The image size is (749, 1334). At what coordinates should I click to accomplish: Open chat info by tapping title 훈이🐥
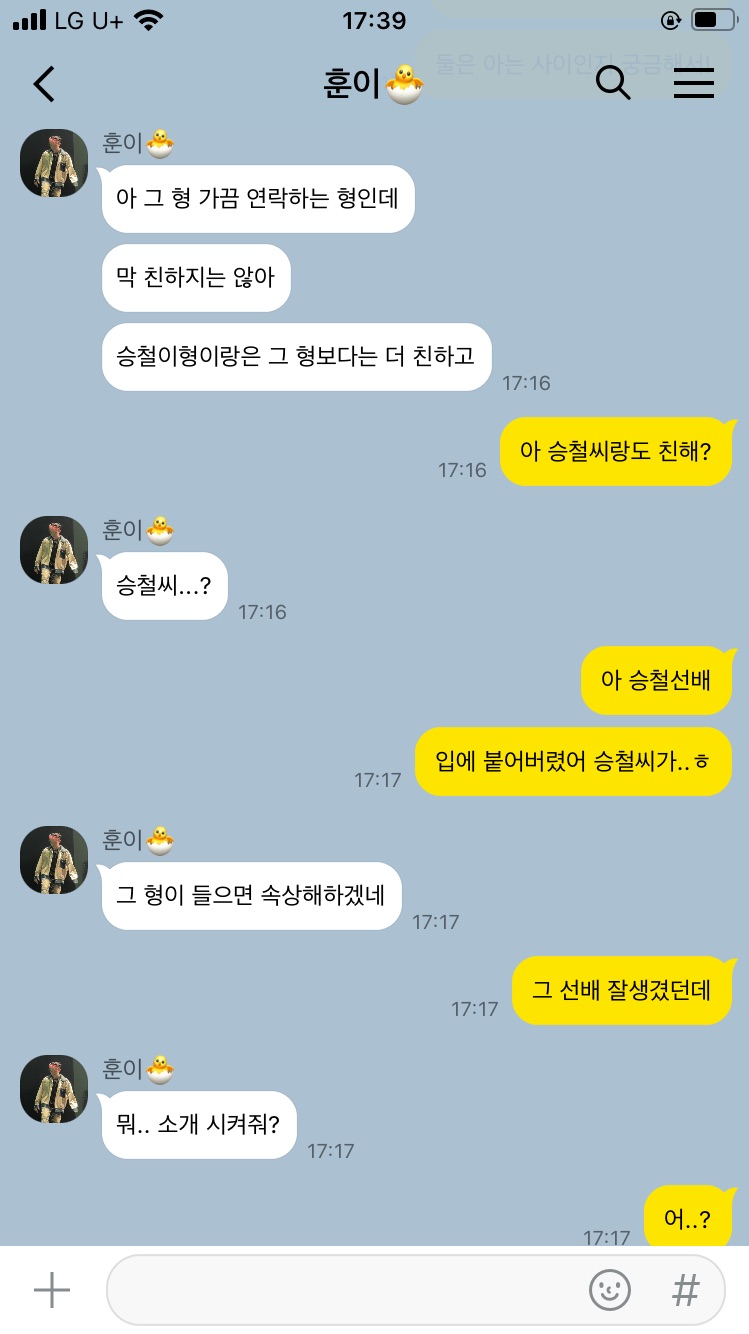click(x=374, y=84)
